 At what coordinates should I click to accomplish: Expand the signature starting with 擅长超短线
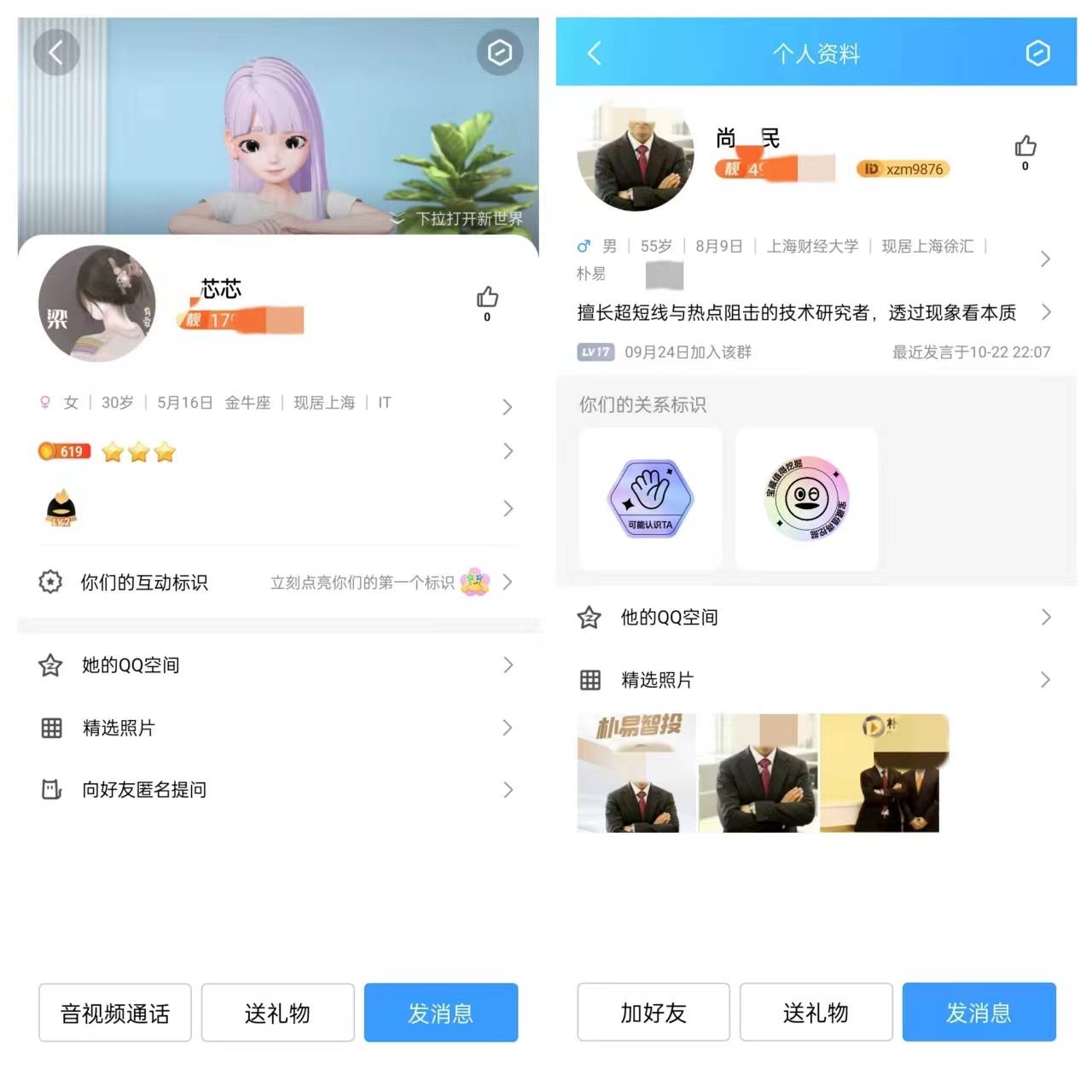pyautogui.click(x=810, y=313)
